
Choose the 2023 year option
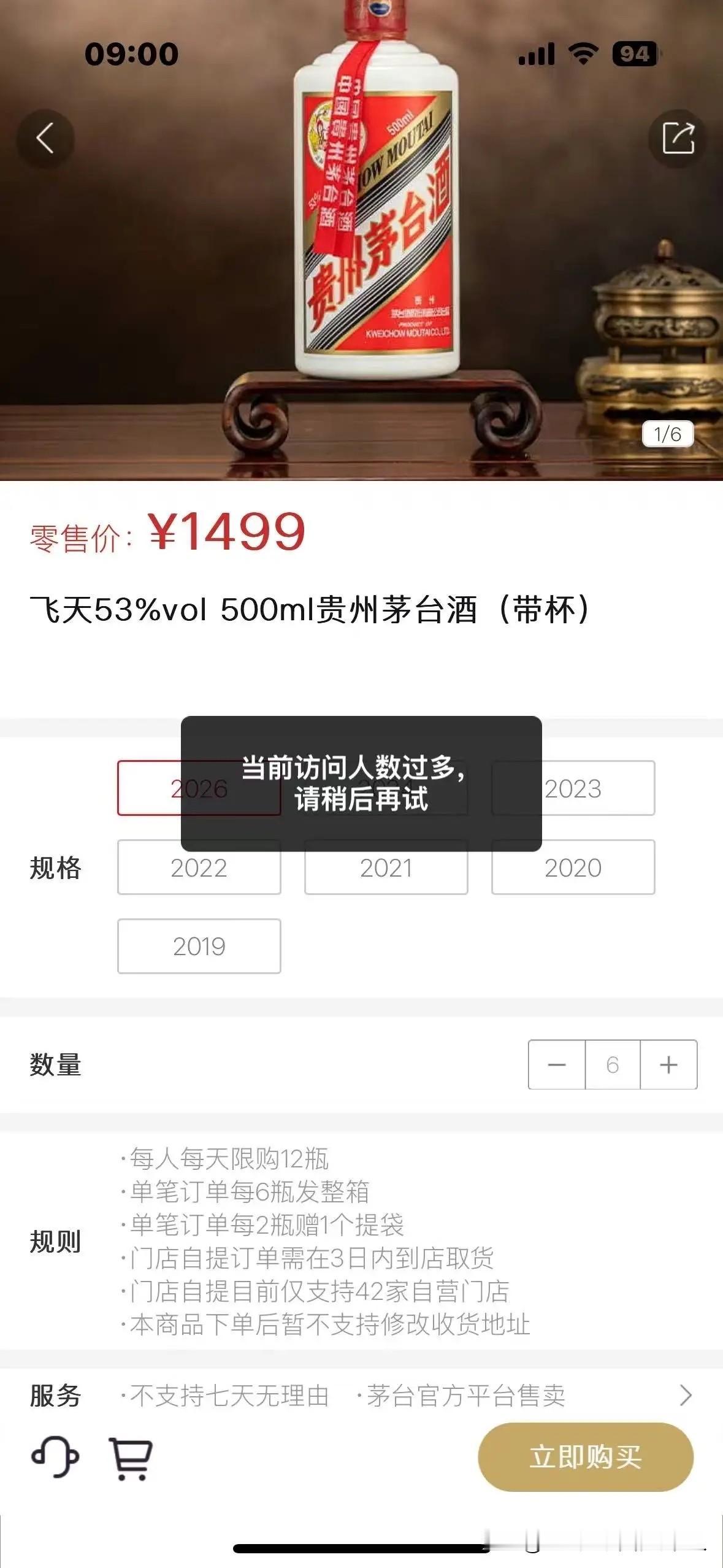[x=572, y=789]
